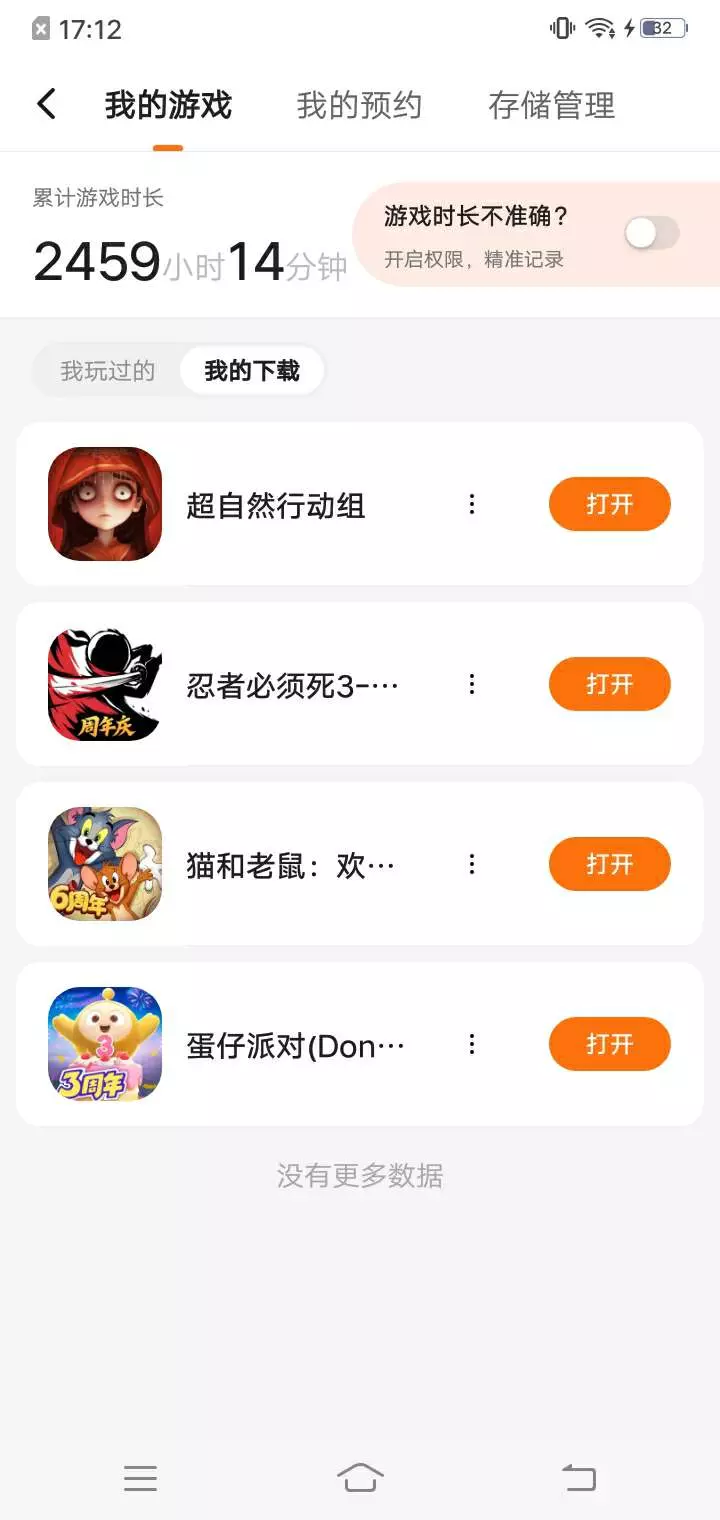Select the 我的下载 segment
Image resolution: width=720 pixels, height=1520 pixels.
(252, 371)
